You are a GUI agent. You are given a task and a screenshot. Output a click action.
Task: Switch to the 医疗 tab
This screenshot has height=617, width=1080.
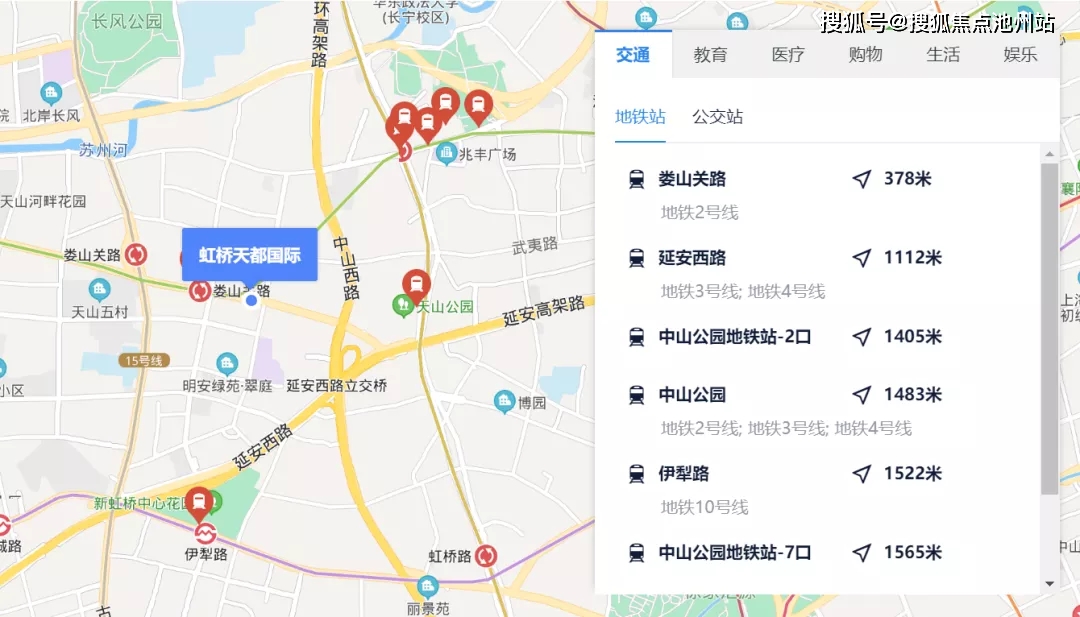[788, 55]
